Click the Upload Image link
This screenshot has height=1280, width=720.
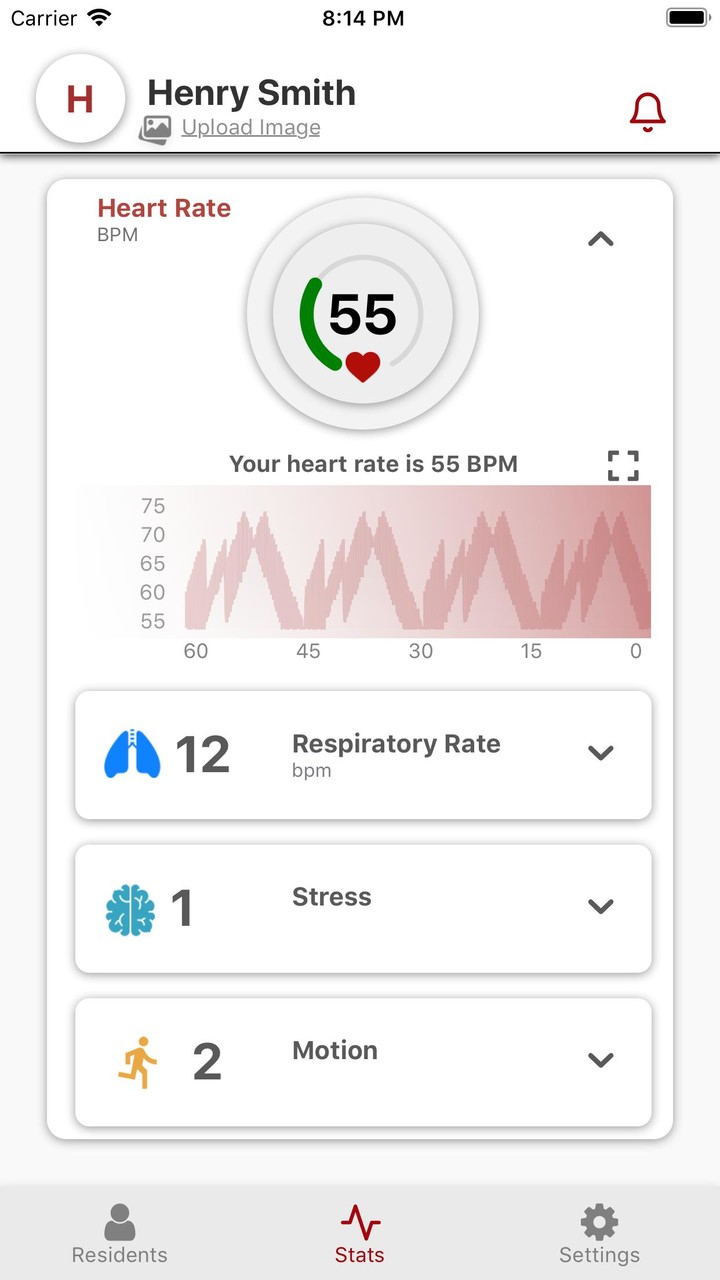(x=250, y=127)
